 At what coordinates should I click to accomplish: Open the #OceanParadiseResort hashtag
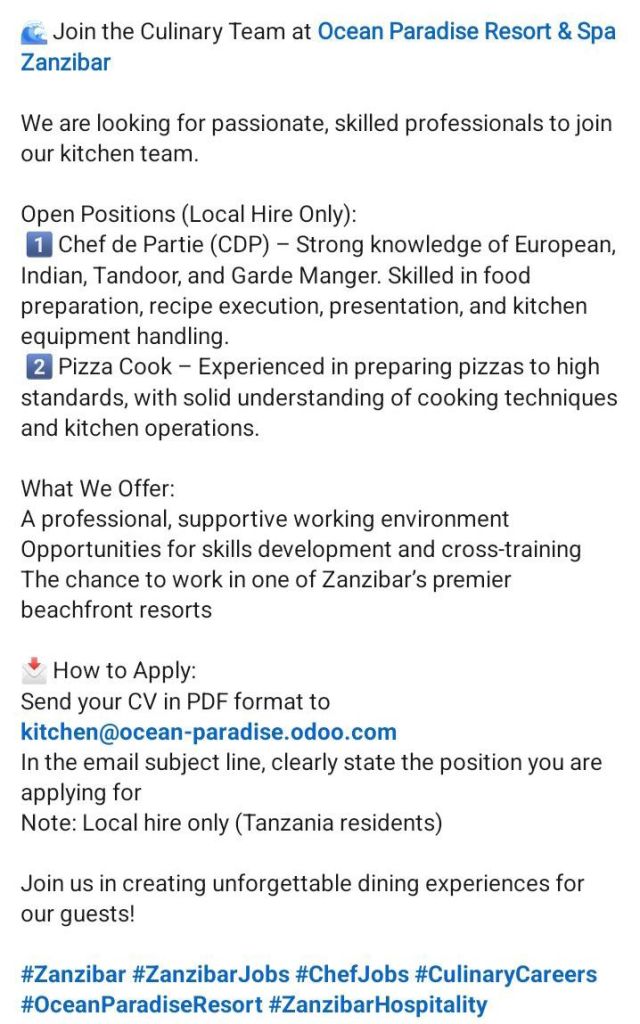click(x=141, y=1004)
